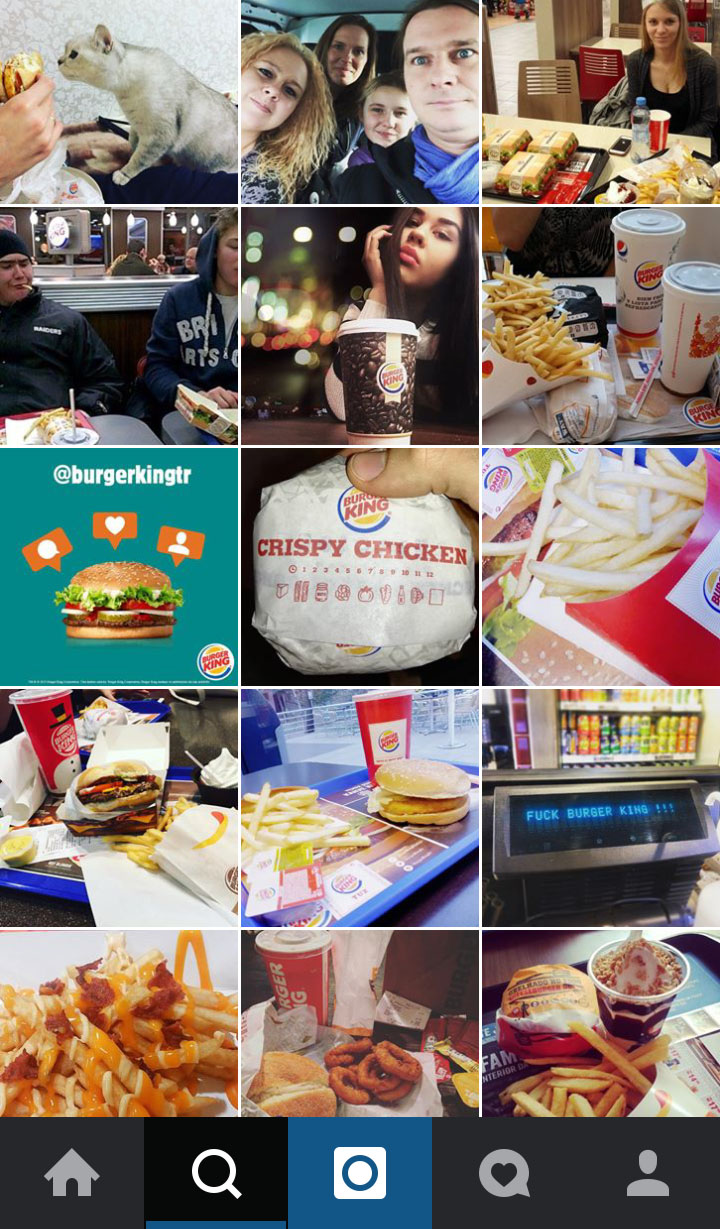View the four-person car selfie post
Screen dimensions: 720x1229
point(360,102)
